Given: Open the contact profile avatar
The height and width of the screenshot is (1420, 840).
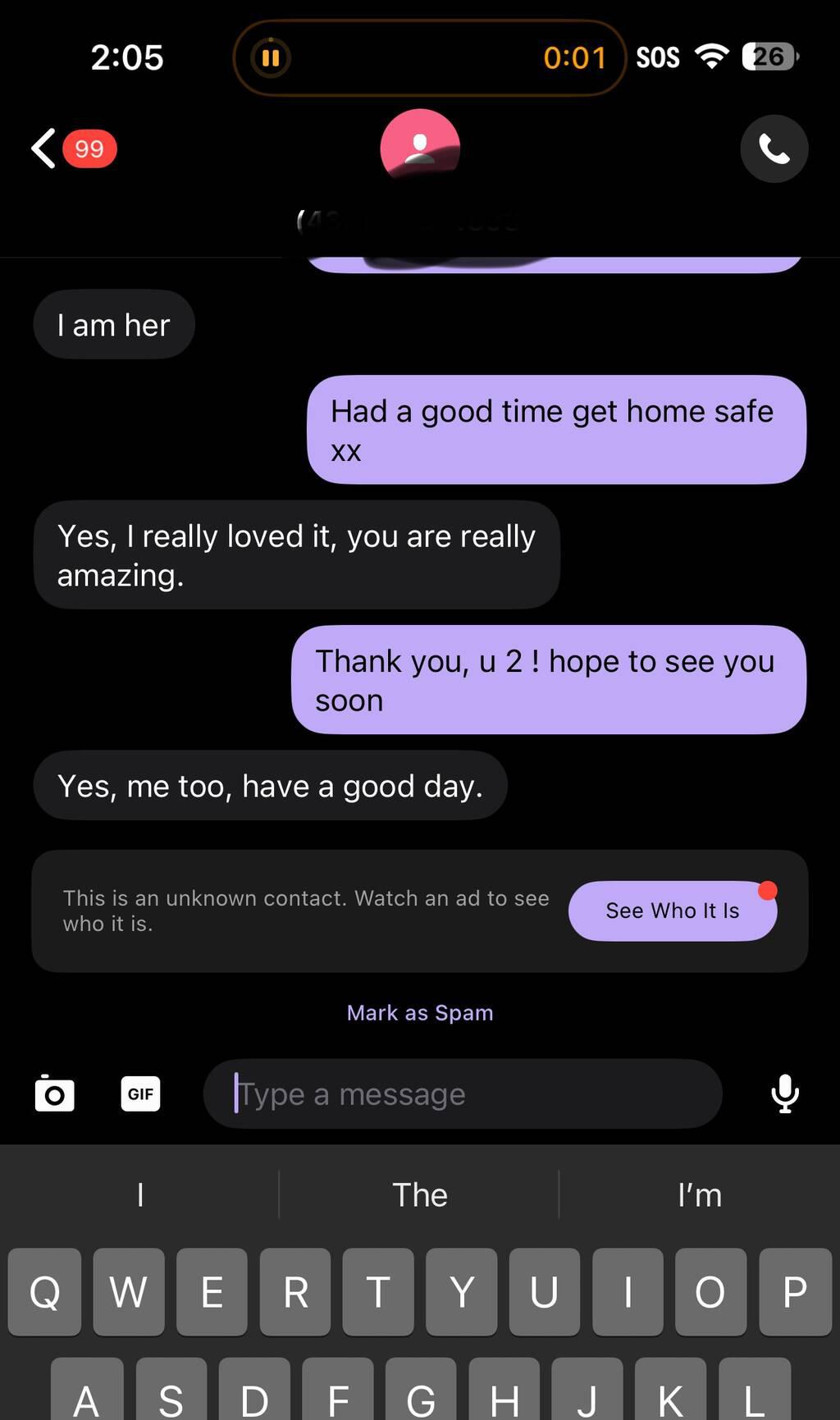Looking at the screenshot, I should pos(420,148).
